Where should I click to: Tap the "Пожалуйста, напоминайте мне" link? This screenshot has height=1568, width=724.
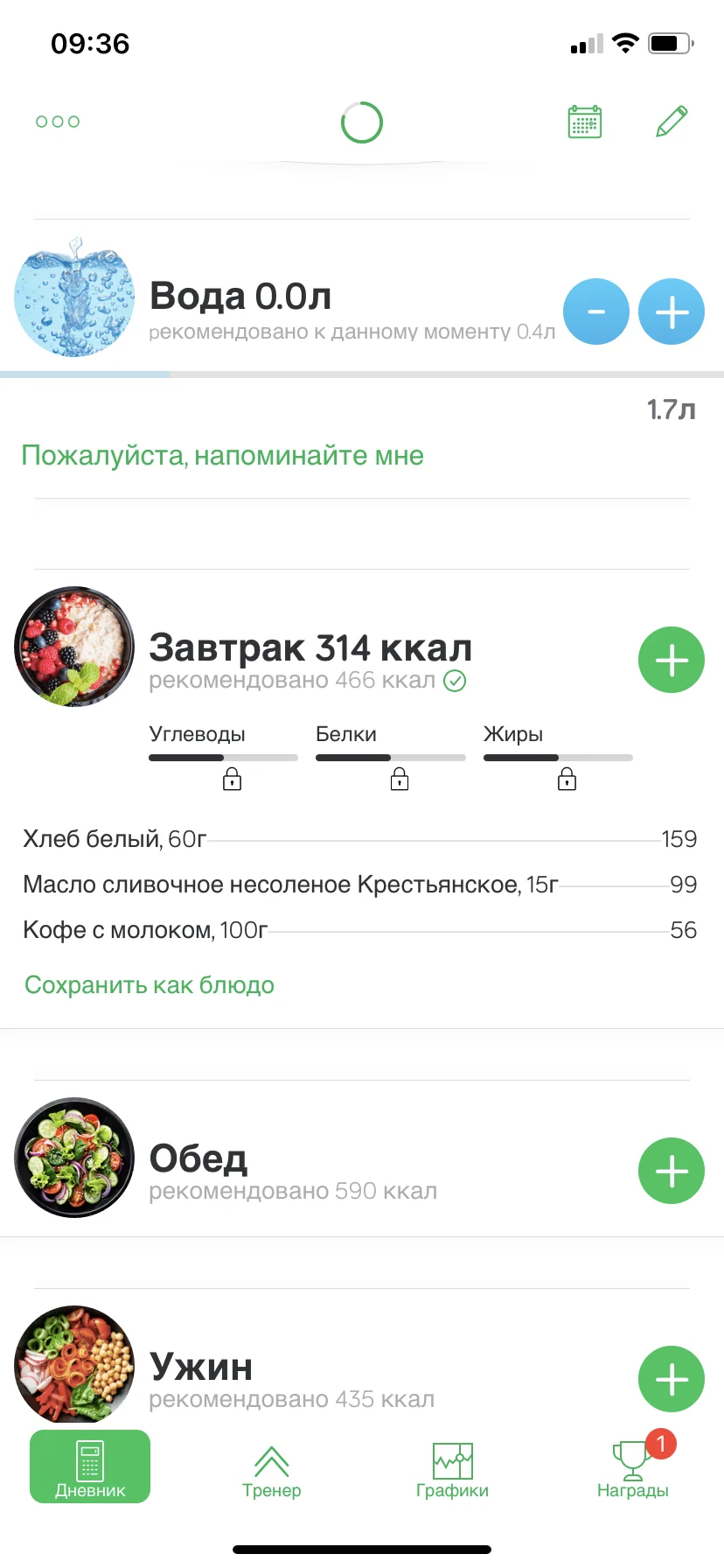point(222,456)
